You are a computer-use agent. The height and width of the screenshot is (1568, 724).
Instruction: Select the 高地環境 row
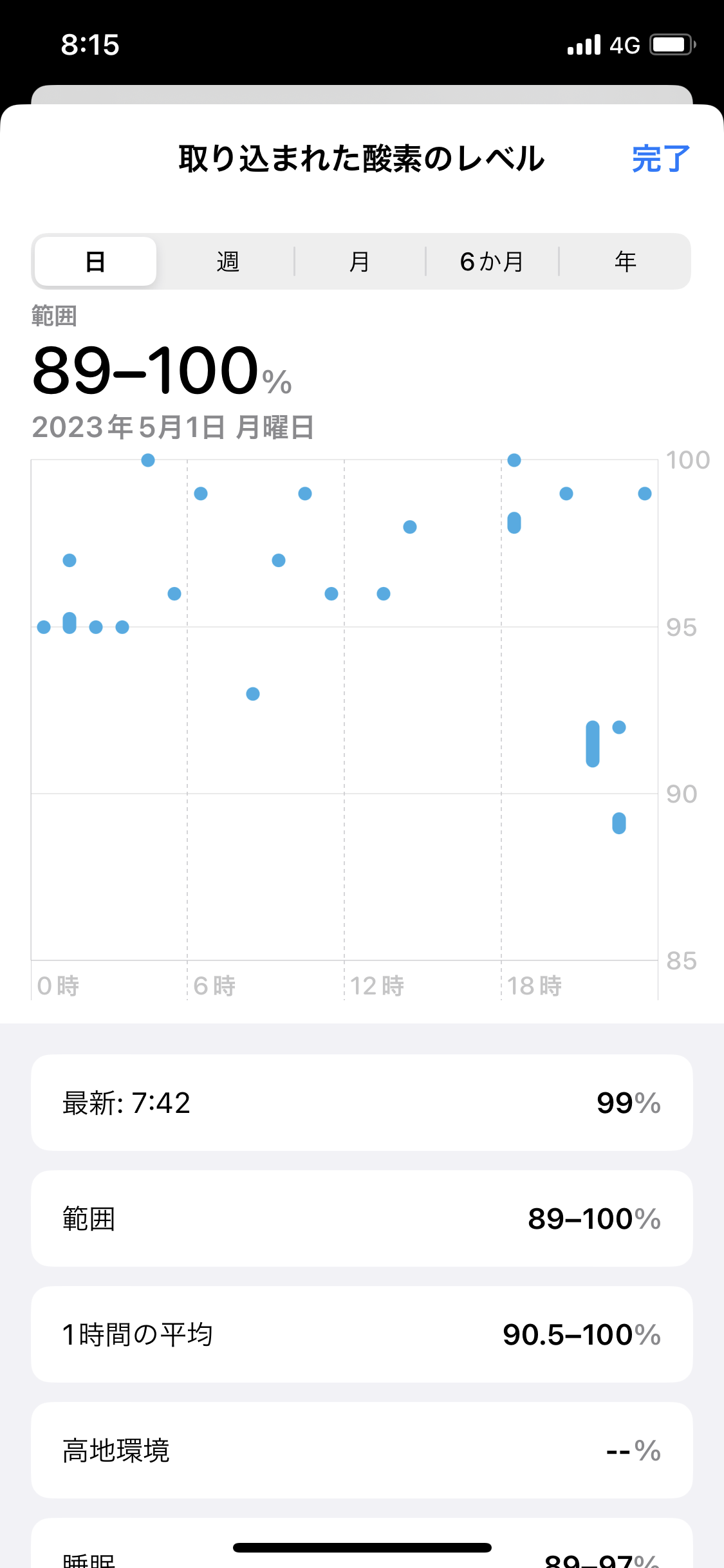362,1450
